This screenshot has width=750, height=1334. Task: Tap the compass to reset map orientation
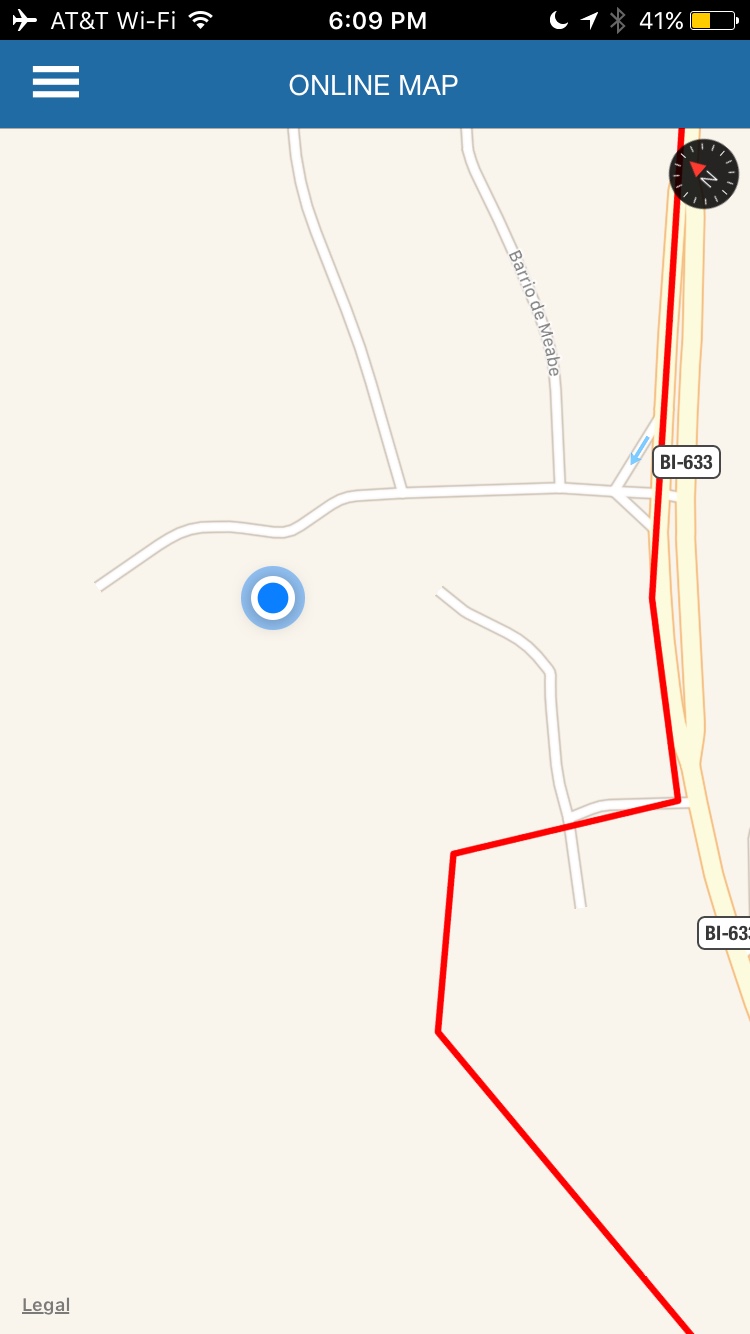704,174
